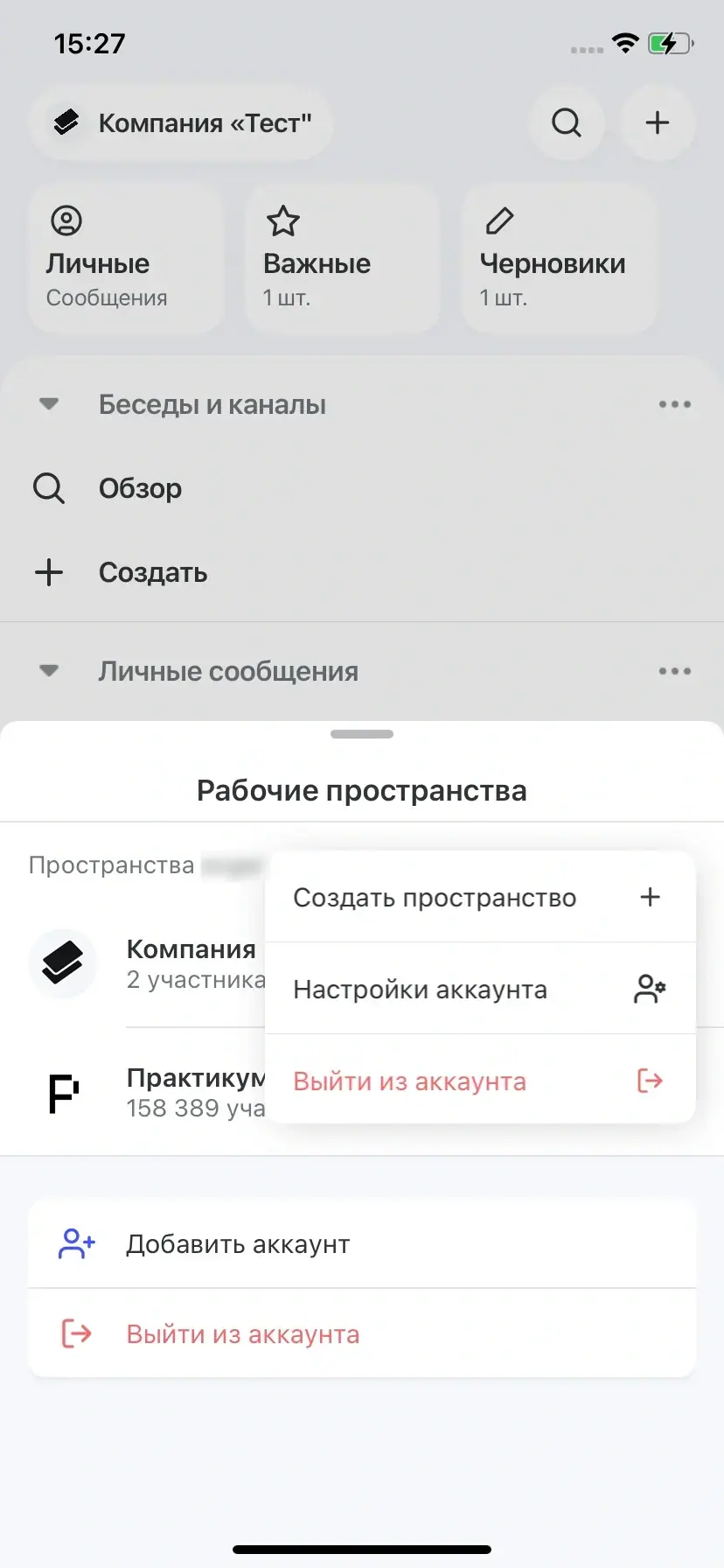This screenshot has width=724, height=1568.
Task: Open the "Черновики" drafts card
Action: click(558, 259)
